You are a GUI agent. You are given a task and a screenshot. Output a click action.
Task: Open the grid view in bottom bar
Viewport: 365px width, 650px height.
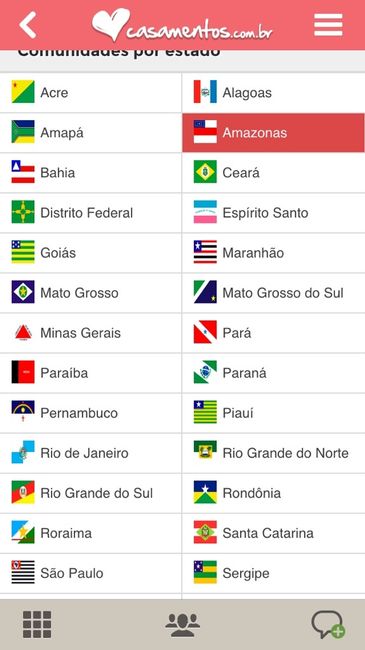pos(37,624)
